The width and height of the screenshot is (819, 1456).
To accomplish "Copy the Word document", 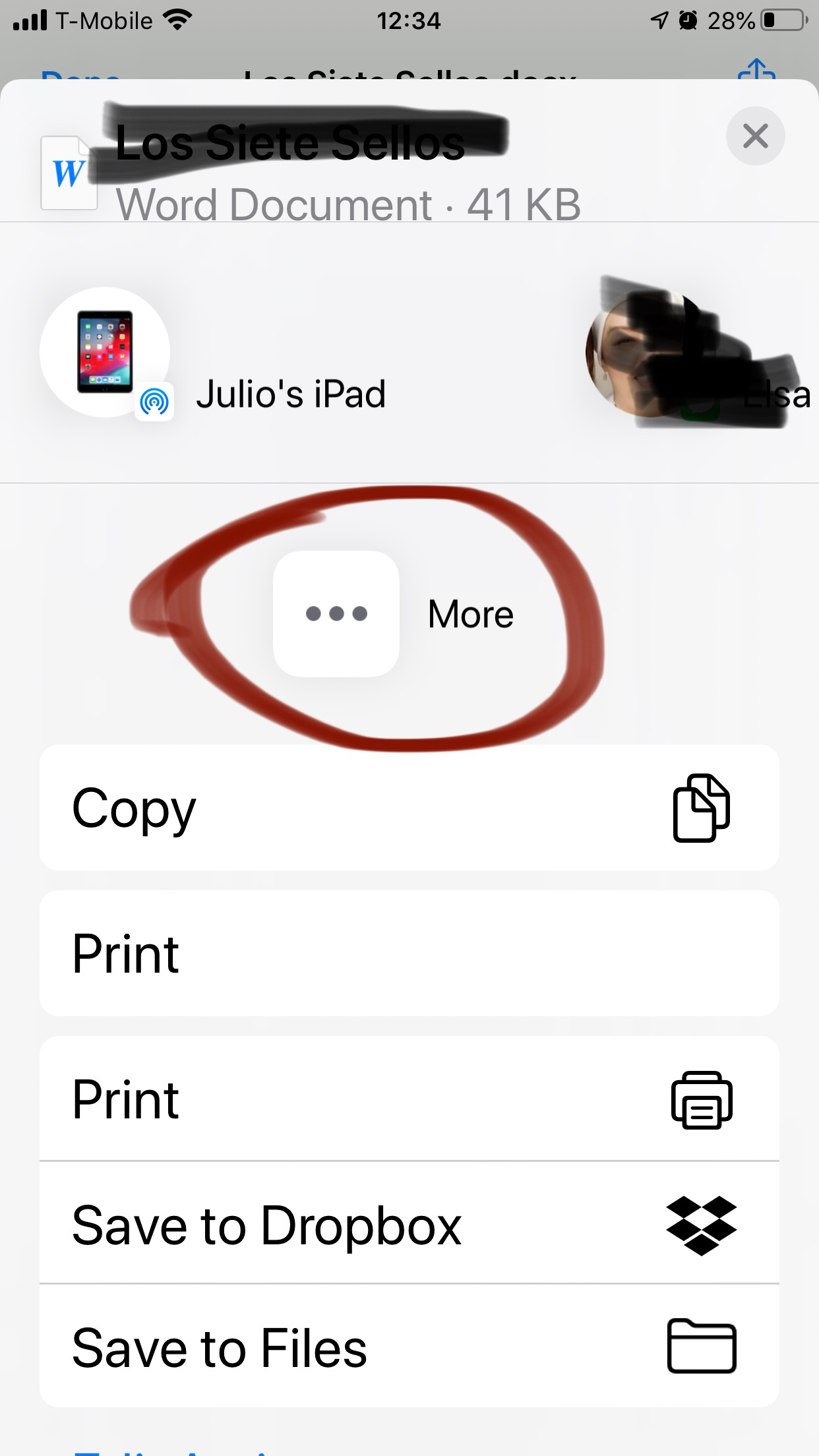I will pos(409,808).
